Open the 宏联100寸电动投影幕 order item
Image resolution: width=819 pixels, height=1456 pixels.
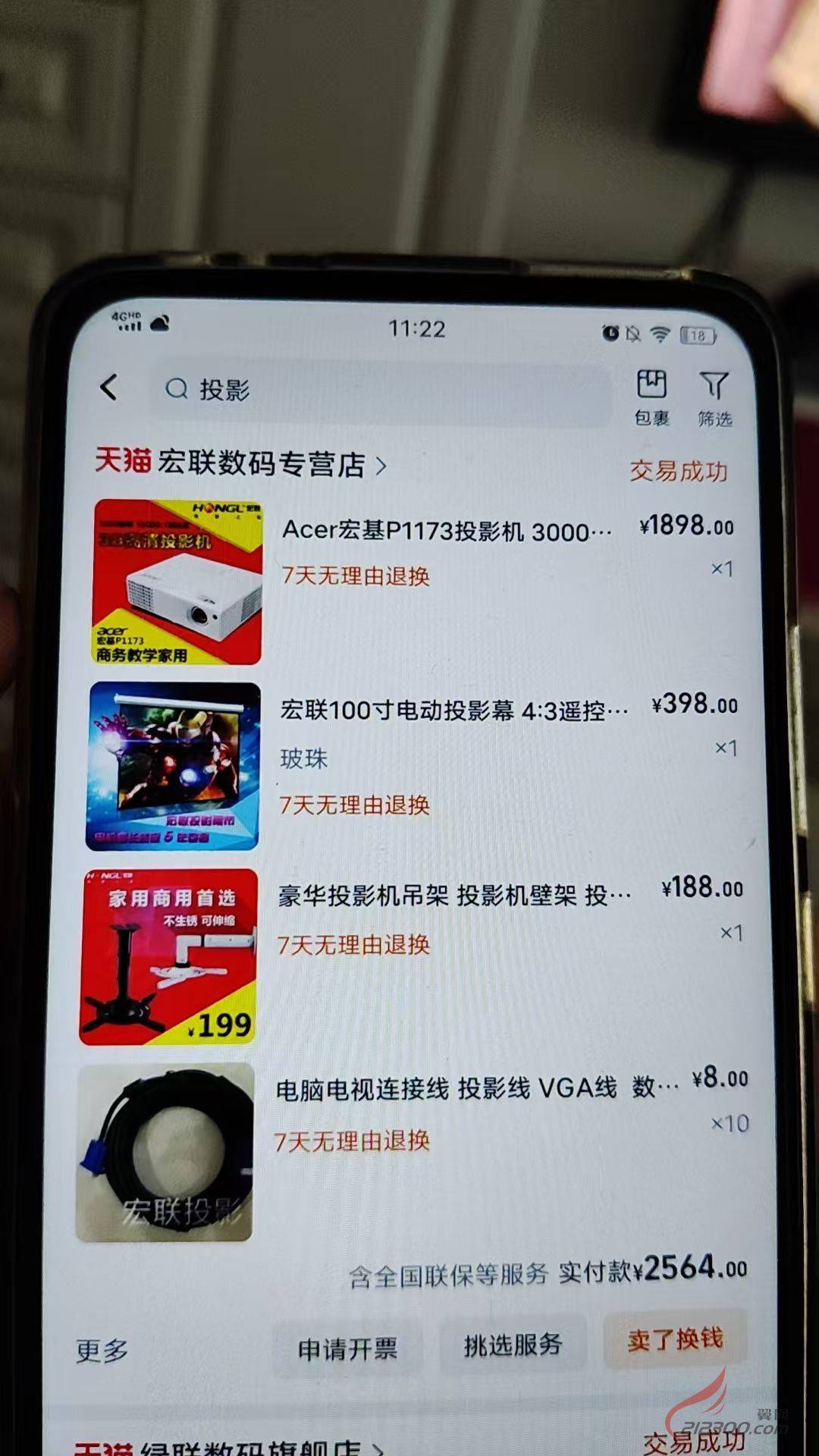pyautogui.click(x=453, y=711)
